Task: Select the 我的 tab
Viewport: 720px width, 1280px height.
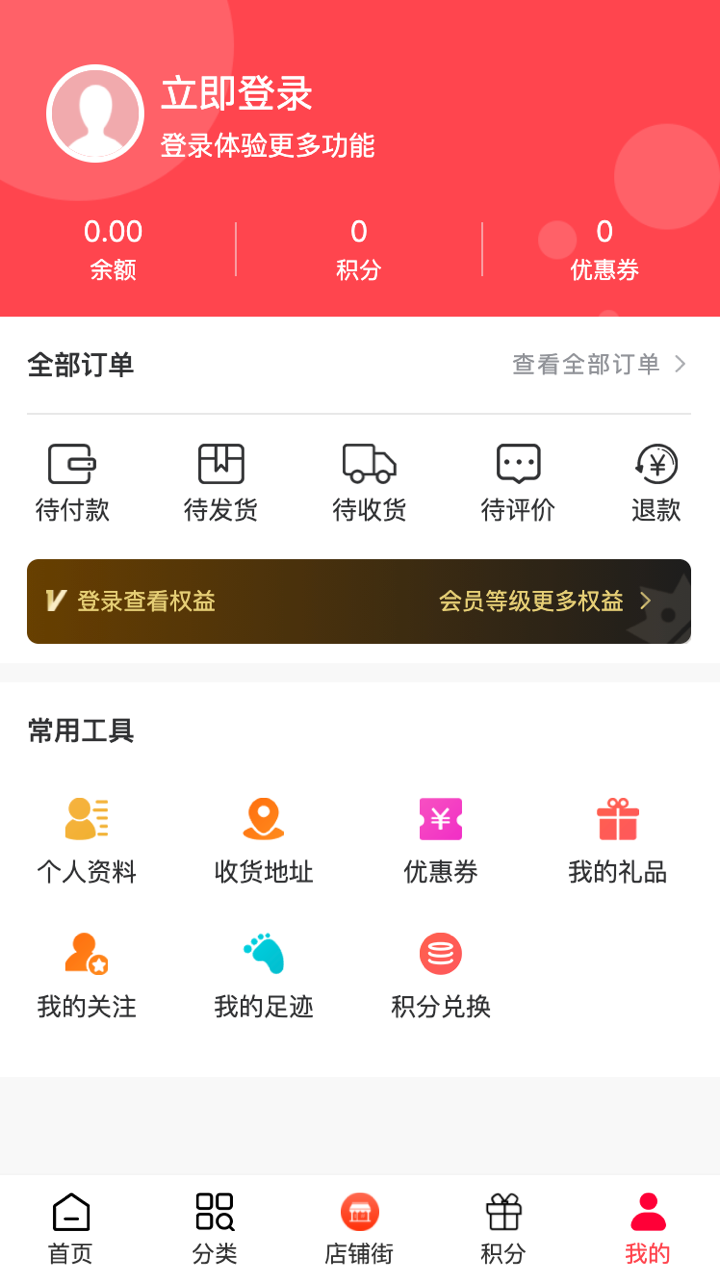Action: tap(648, 1227)
